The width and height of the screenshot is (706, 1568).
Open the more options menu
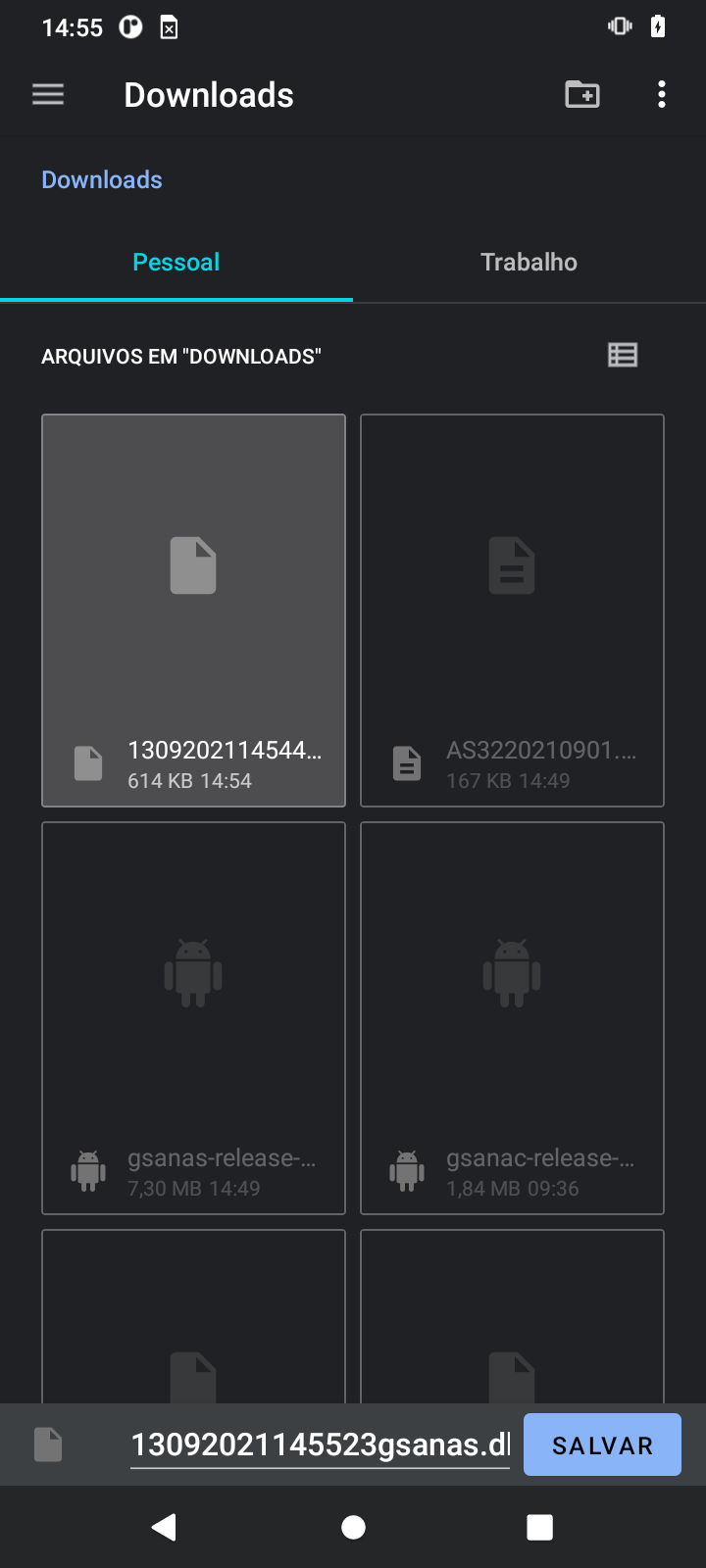pos(662,95)
